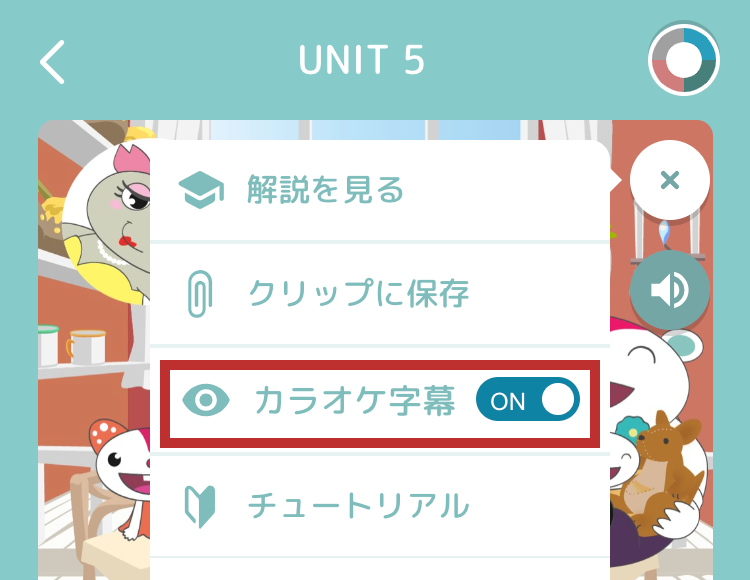Go back from UNIT 5
The width and height of the screenshot is (750, 580).
click(x=52, y=62)
